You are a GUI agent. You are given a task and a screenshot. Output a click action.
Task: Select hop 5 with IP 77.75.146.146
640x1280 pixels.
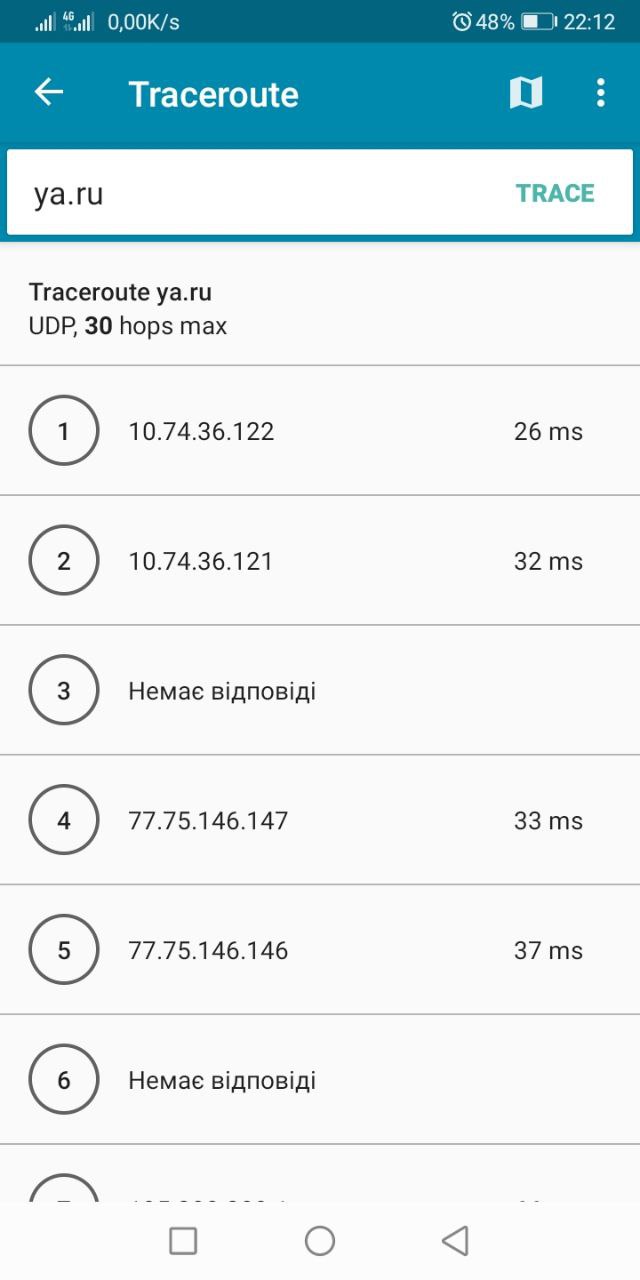(320, 950)
